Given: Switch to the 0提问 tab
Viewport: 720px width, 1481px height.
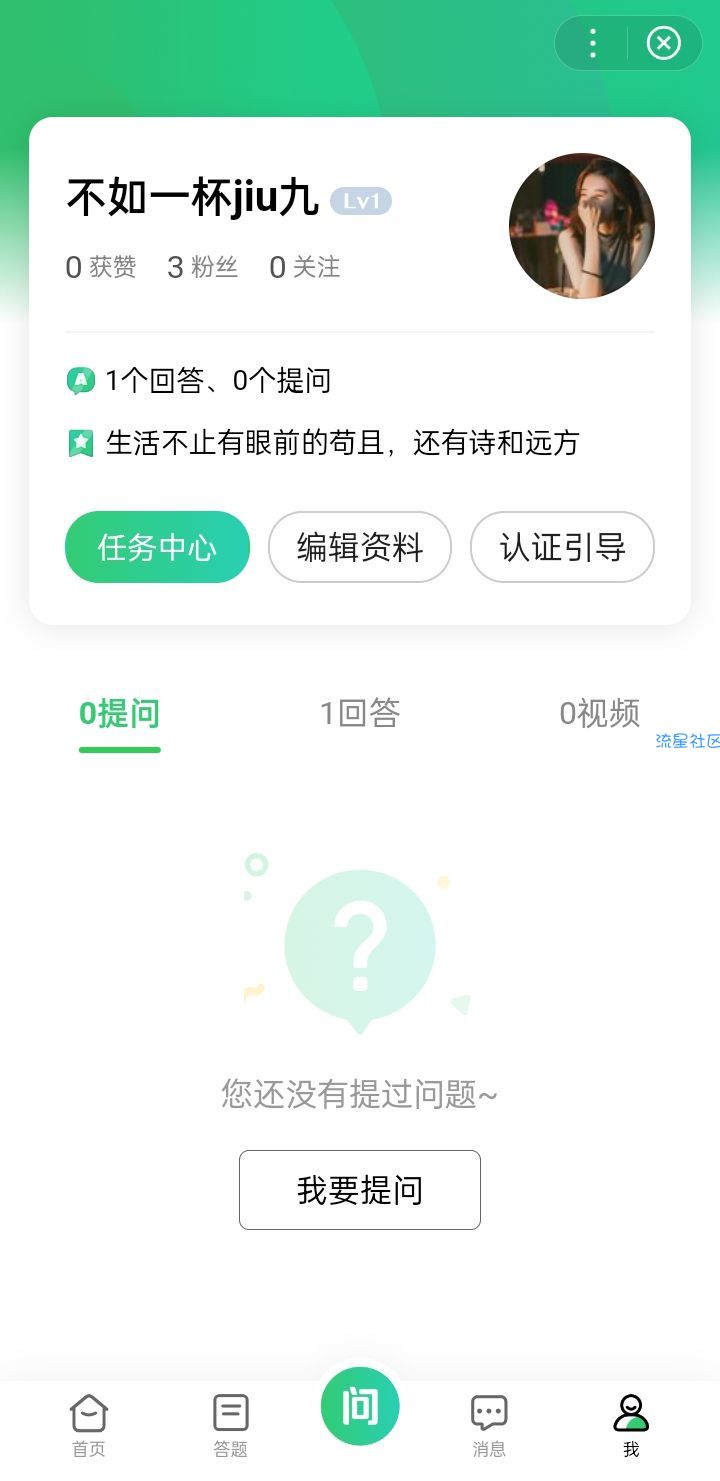Looking at the screenshot, I should point(120,714).
